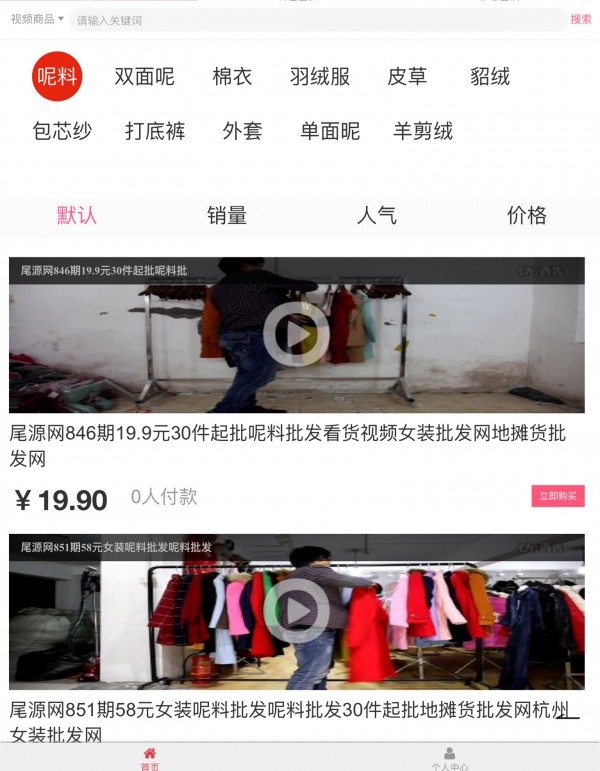The image size is (600, 771).
Task: Select the 包芯纱 category
Action: click(62, 131)
